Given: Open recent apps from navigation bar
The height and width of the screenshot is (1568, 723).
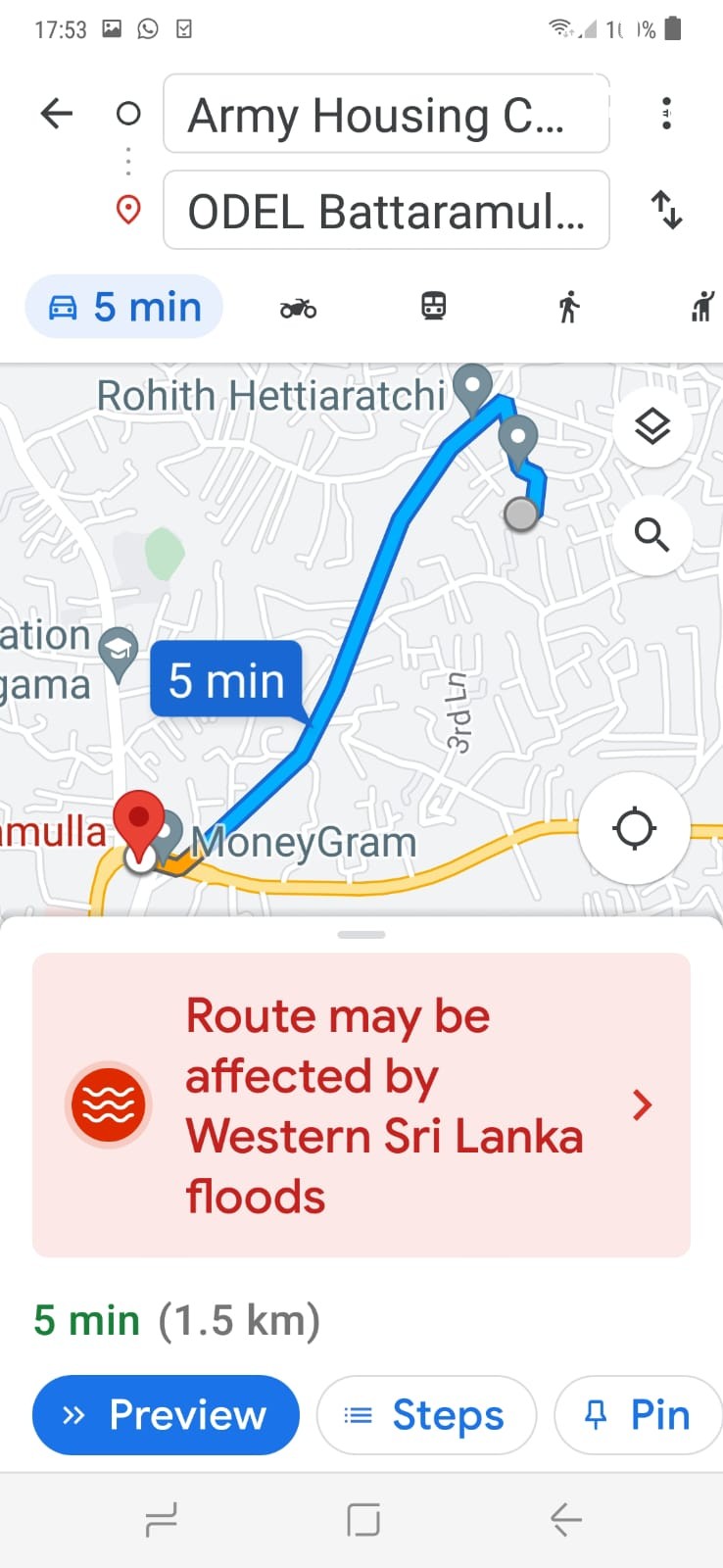Looking at the screenshot, I should [161, 1520].
